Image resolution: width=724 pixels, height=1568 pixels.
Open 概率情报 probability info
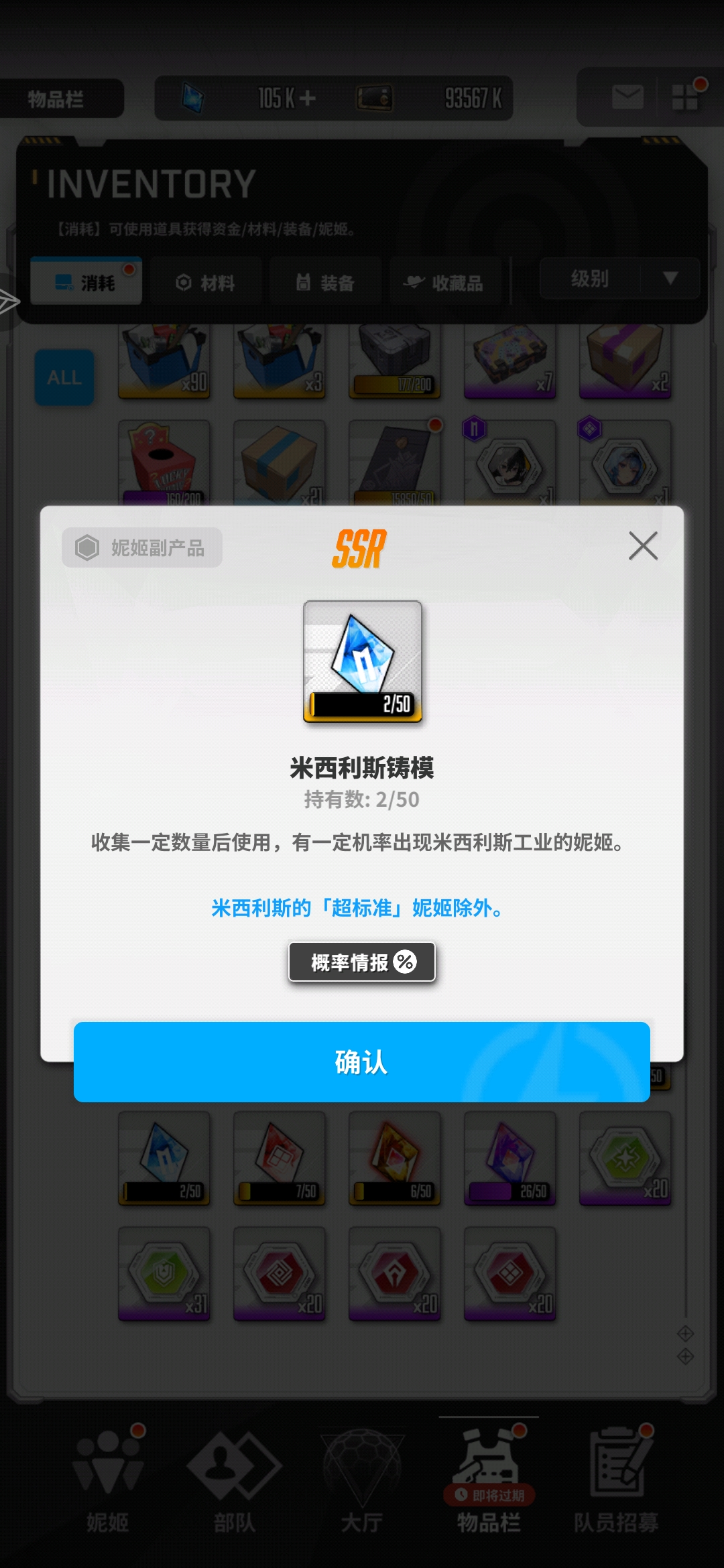(x=362, y=962)
